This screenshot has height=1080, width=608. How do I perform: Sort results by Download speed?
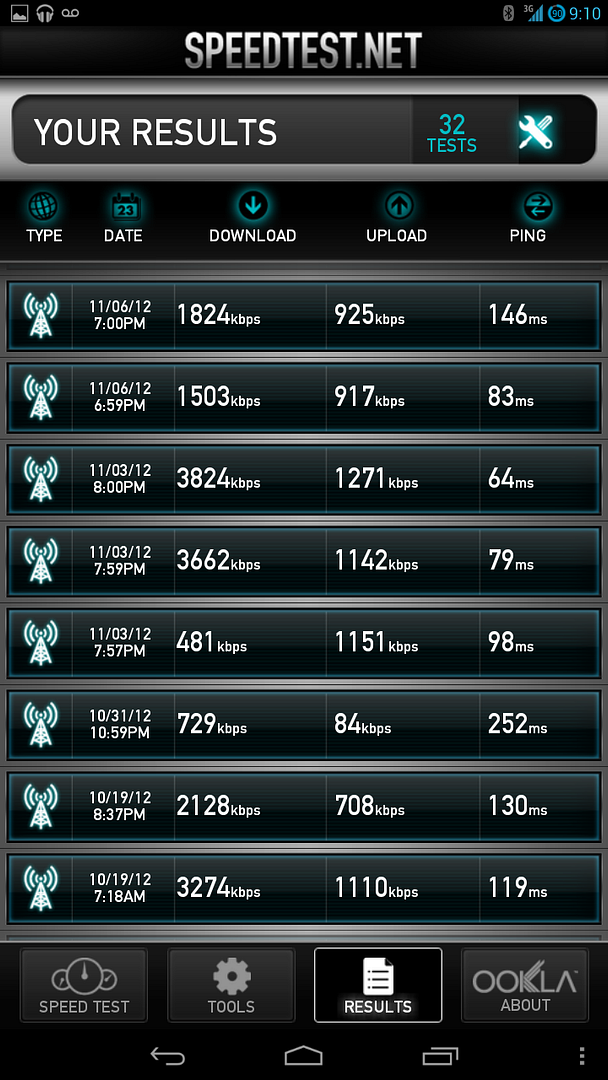click(253, 218)
